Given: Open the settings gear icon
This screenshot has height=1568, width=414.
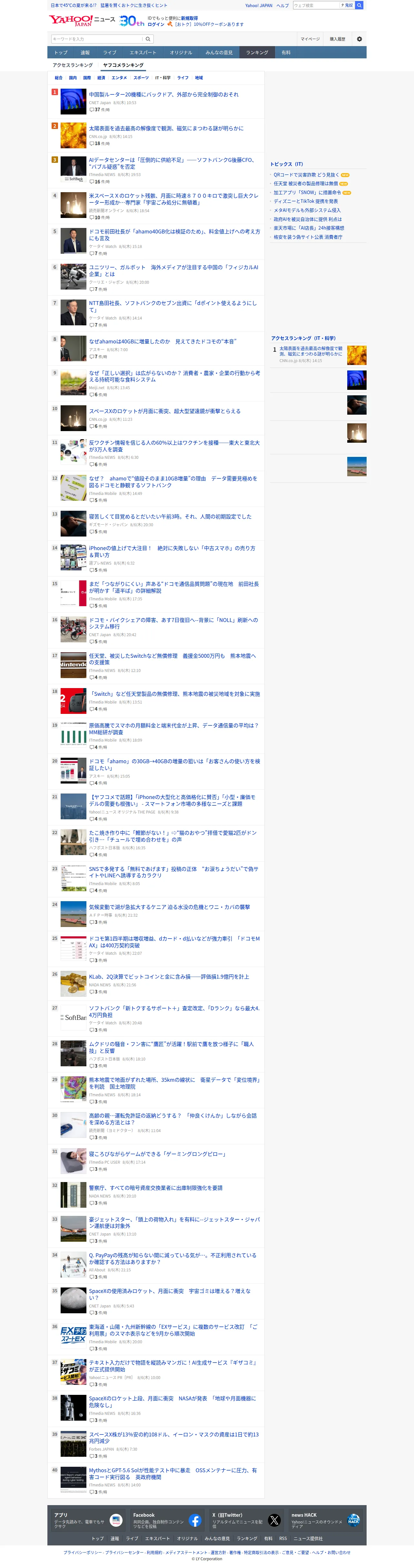Looking at the screenshot, I should click(x=359, y=39).
